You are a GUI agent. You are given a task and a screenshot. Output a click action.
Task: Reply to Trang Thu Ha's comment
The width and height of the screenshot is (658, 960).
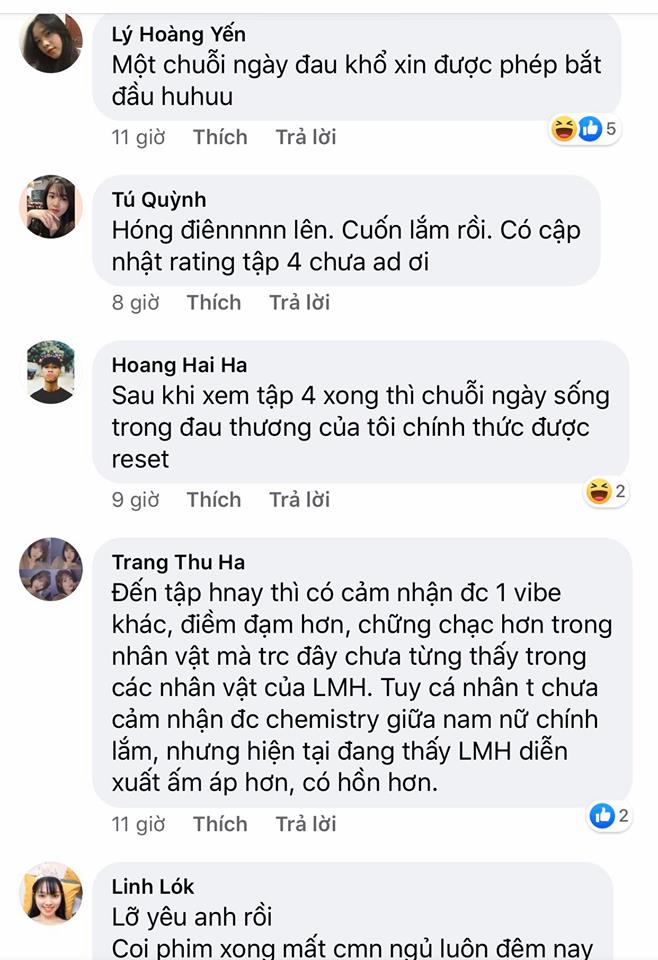pyautogui.click(x=306, y=824)
